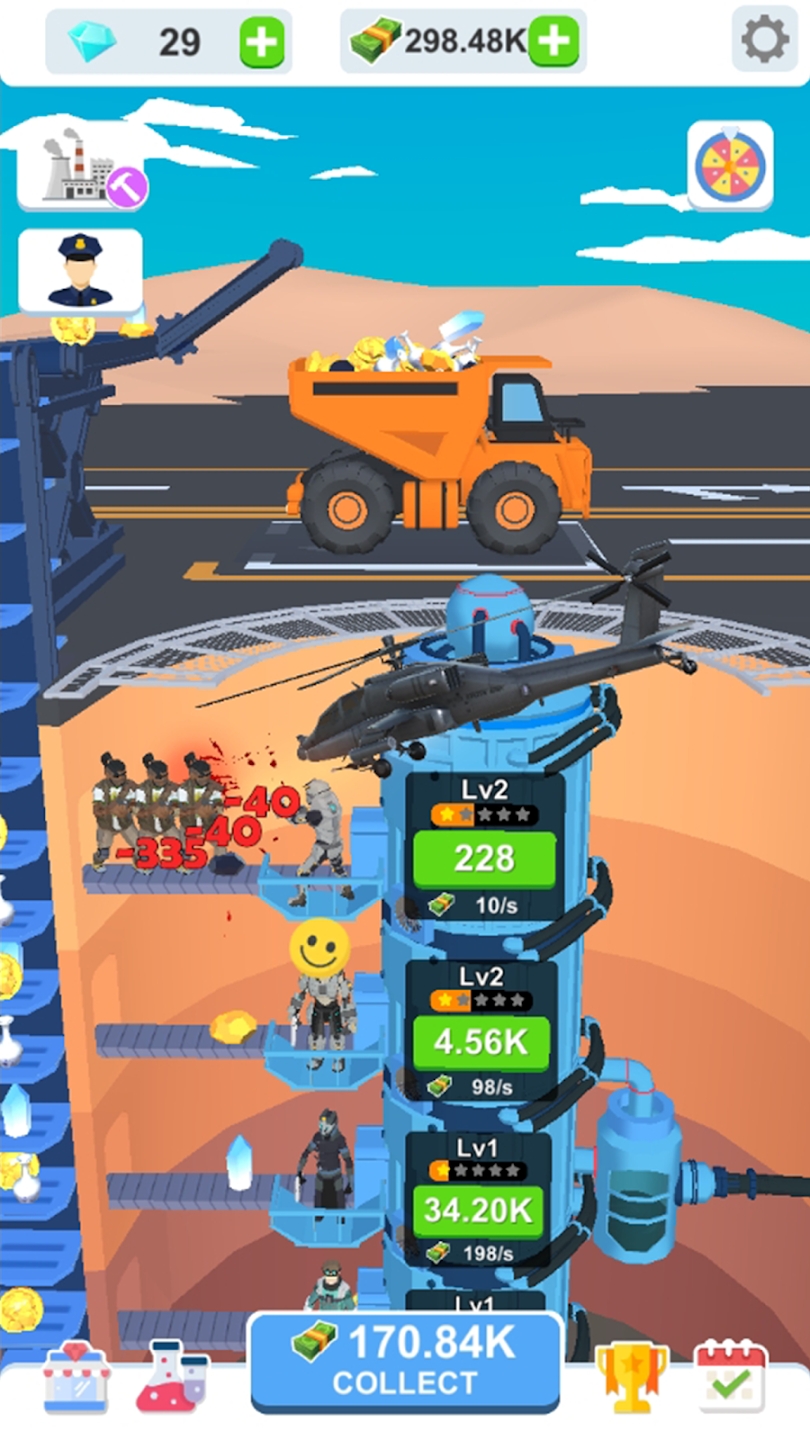The height and width of the screenshot is (1440, 810).
Task: Open the potion lab icon
Action: pos(172,1377)
